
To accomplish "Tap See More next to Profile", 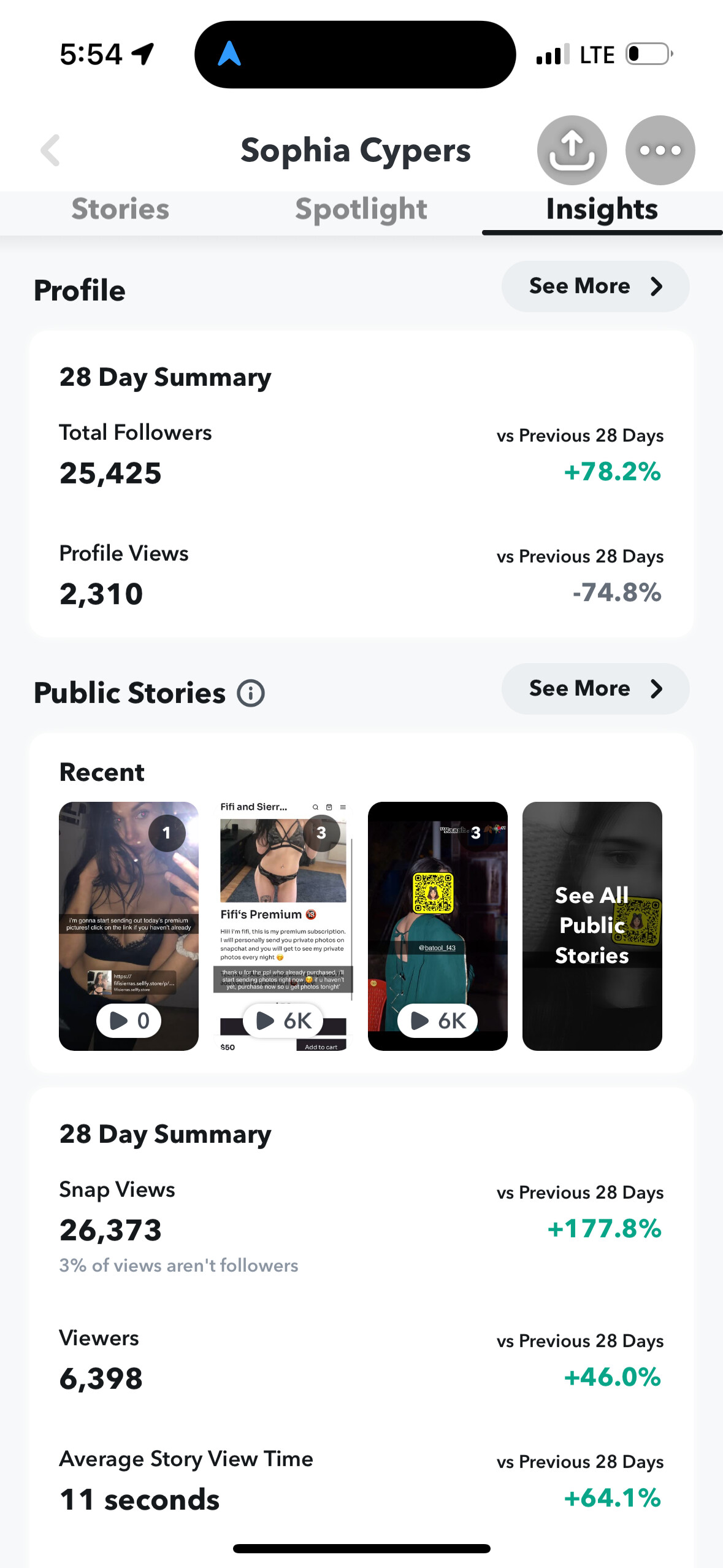I will click(595, 286).
